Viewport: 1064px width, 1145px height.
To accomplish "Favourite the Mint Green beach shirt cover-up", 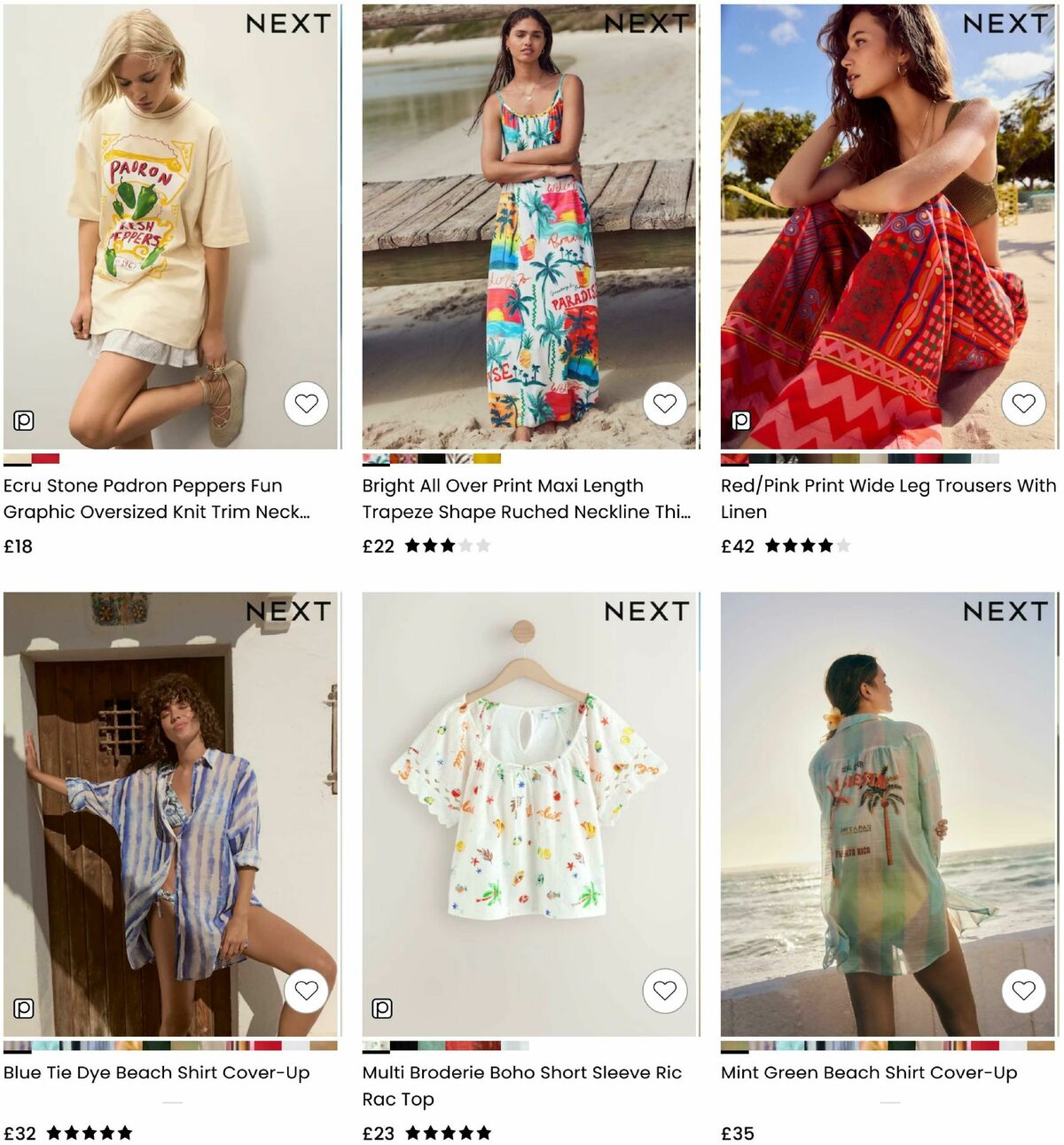I will (x=1023, y=989).
